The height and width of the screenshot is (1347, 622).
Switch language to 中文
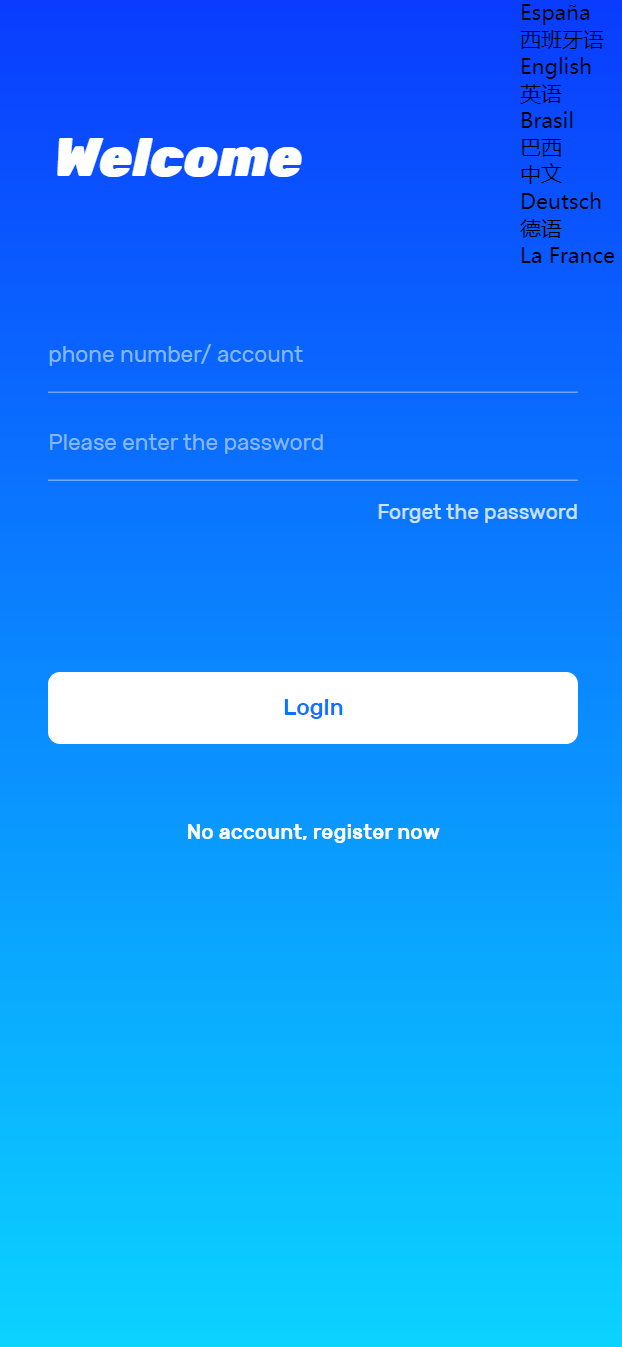tap(541, 175)
